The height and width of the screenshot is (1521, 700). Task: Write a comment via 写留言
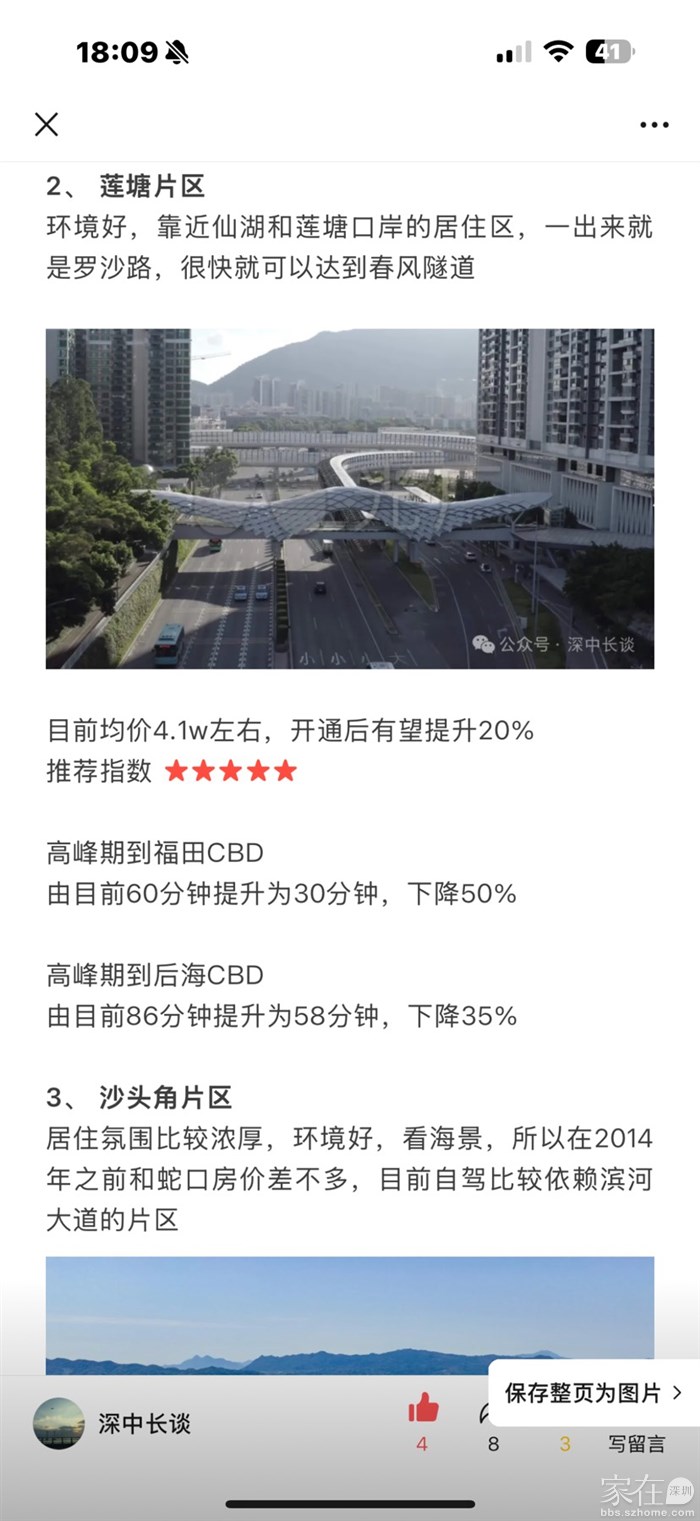point(636,1443)
